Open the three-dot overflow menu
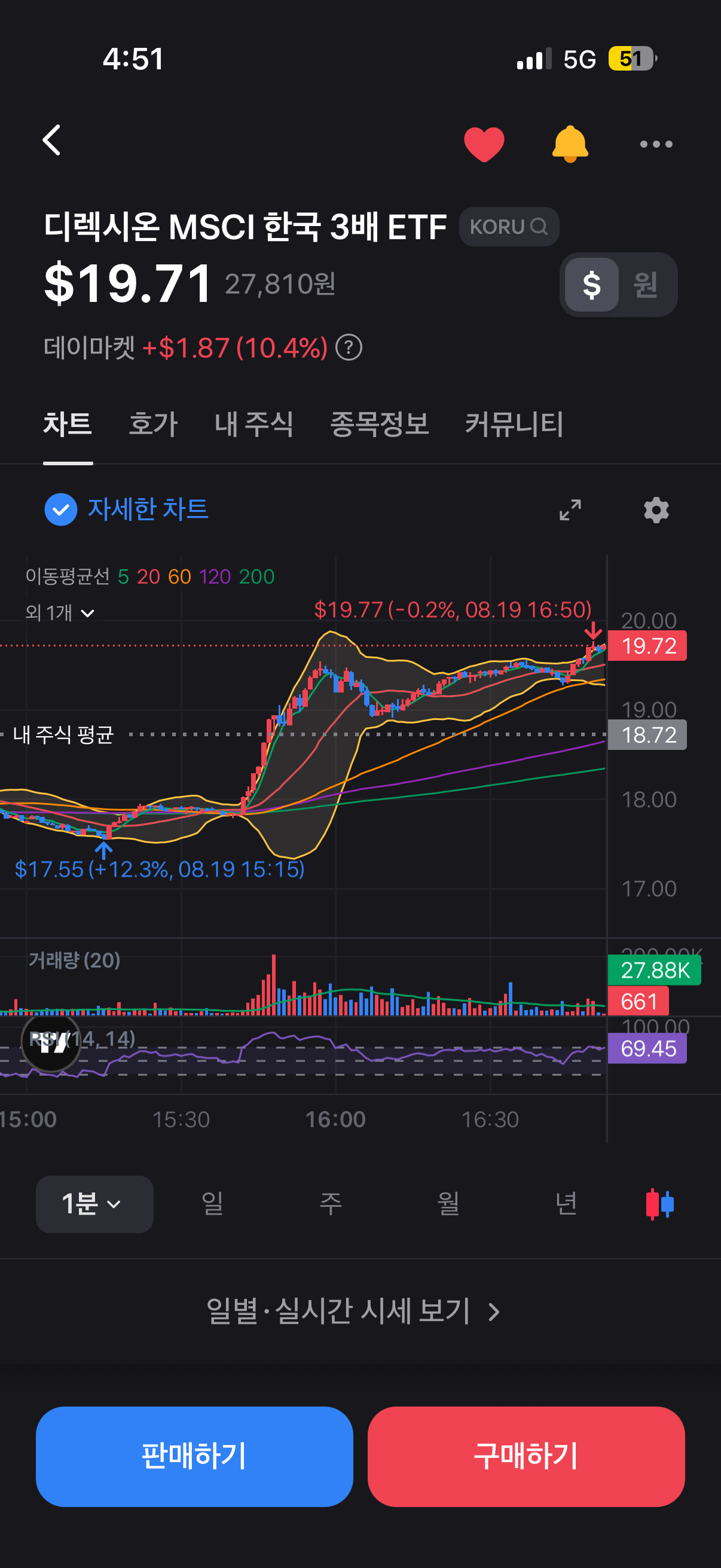721x1568 pixels. [656, 144]
